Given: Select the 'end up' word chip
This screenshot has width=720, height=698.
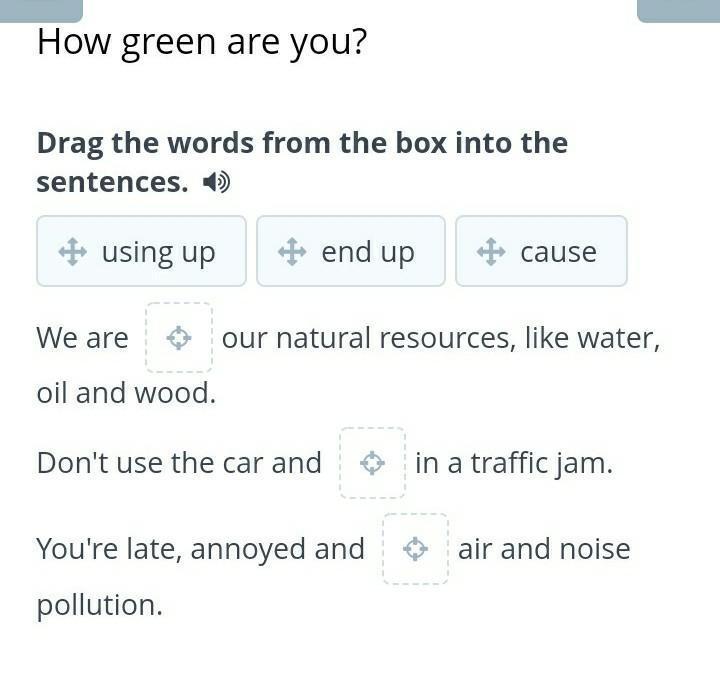Looking at the screenshot, I should [x=350, y=252].
